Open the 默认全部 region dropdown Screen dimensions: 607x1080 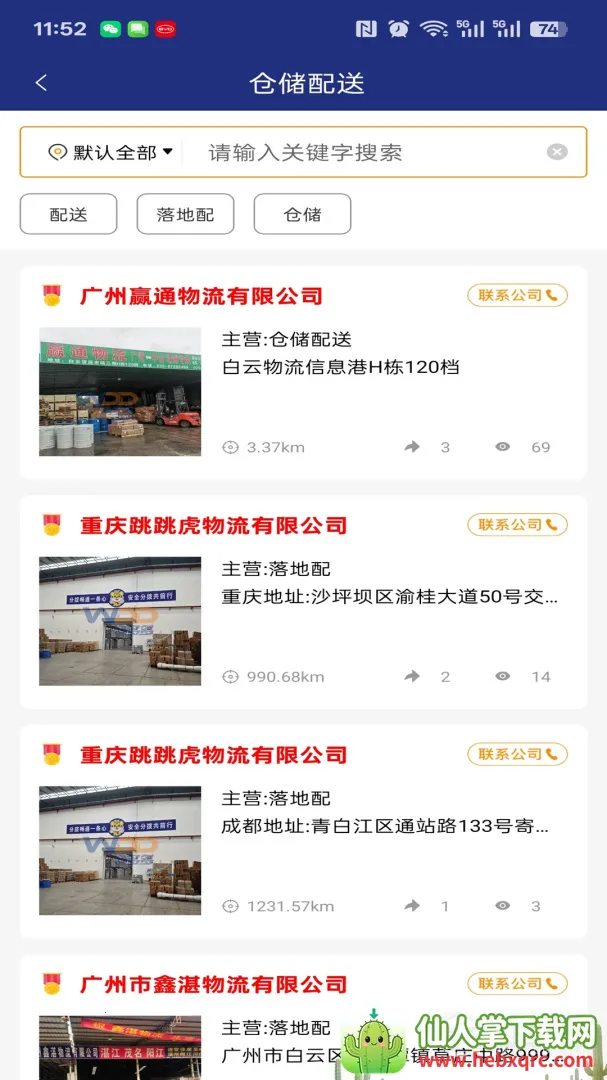[x=111, y=152]
